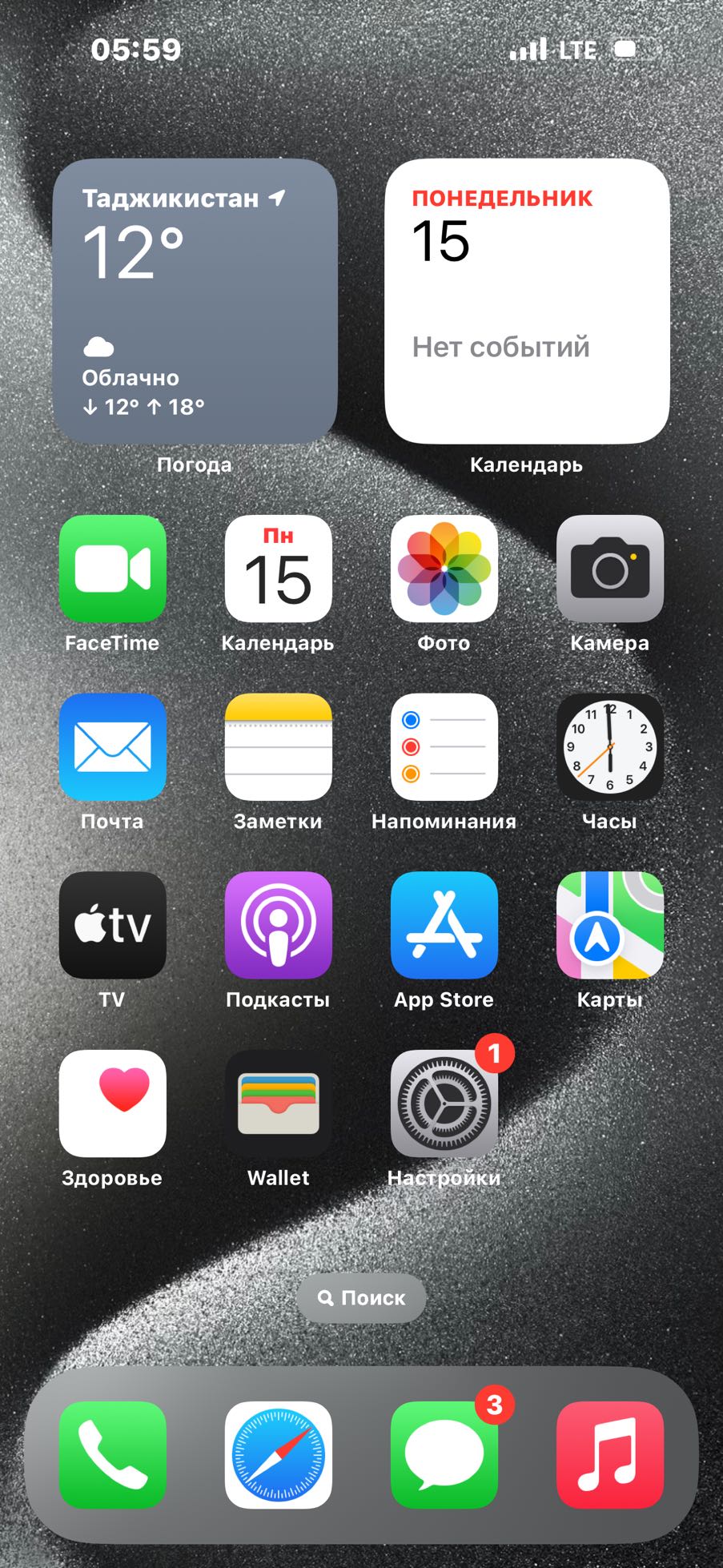Screen dimensions: 723x1568
Task: Open the Wallet app
Action: click(x=279, y=1104)
